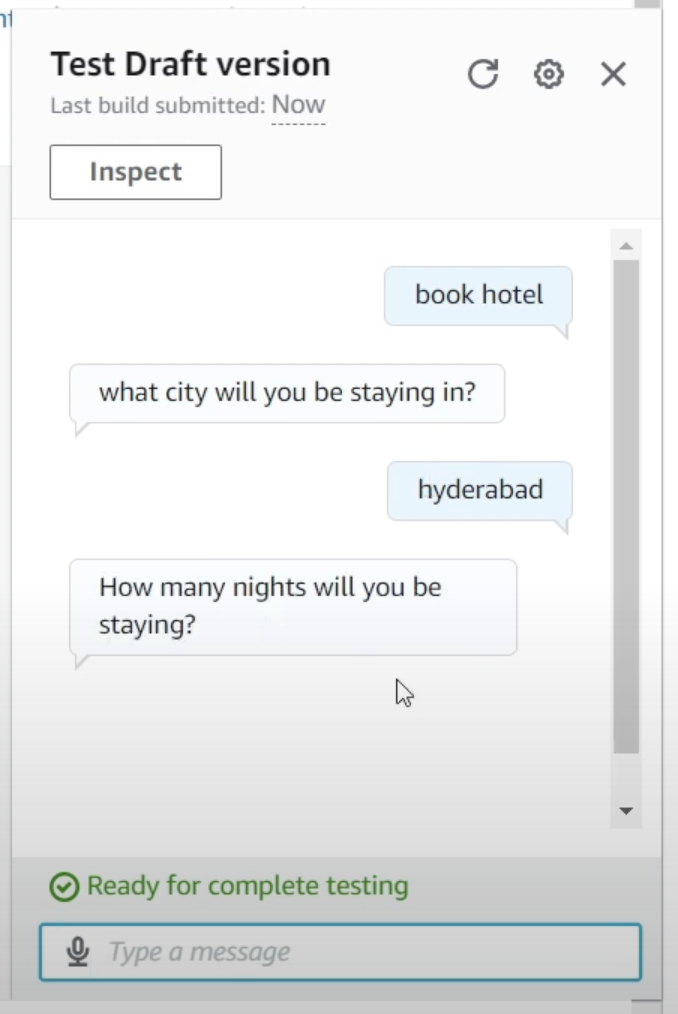Viewport: 678px width, 1014px height.
Task: Click the Now last-build timestamp link
Action: (298, 104)
